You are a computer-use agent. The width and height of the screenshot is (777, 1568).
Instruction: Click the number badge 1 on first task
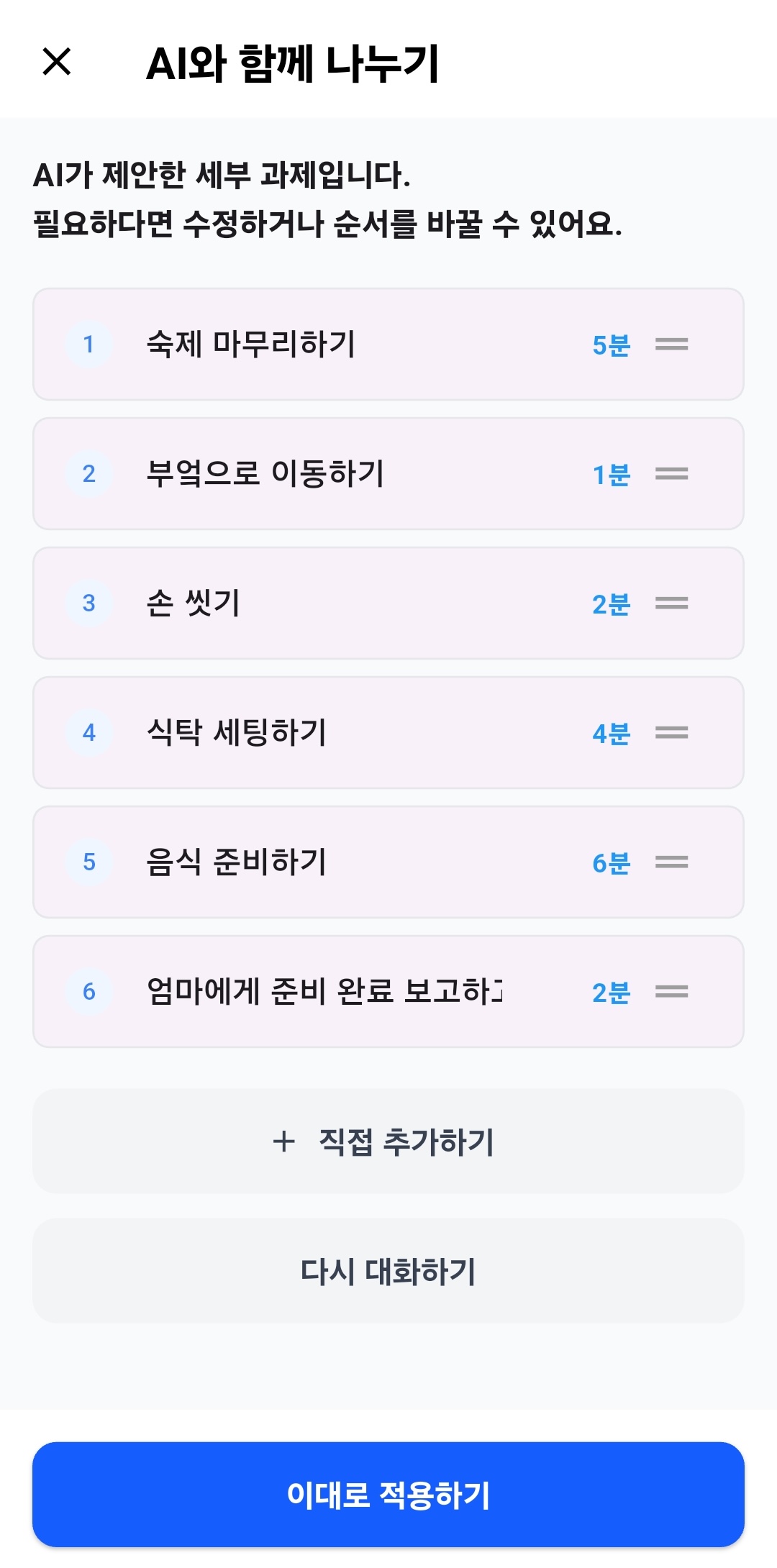coord(89,345)
